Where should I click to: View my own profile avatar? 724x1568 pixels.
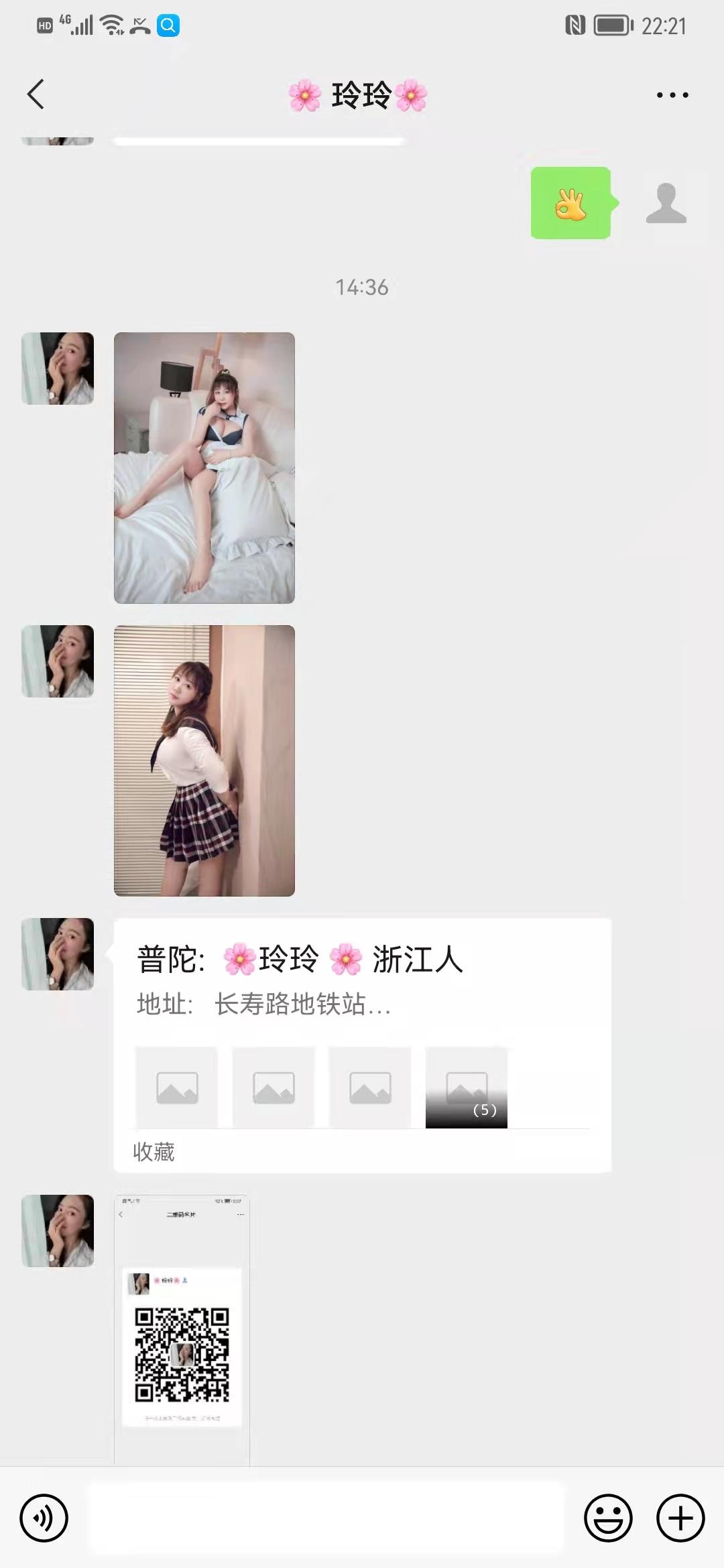click(x=666, y=203)
